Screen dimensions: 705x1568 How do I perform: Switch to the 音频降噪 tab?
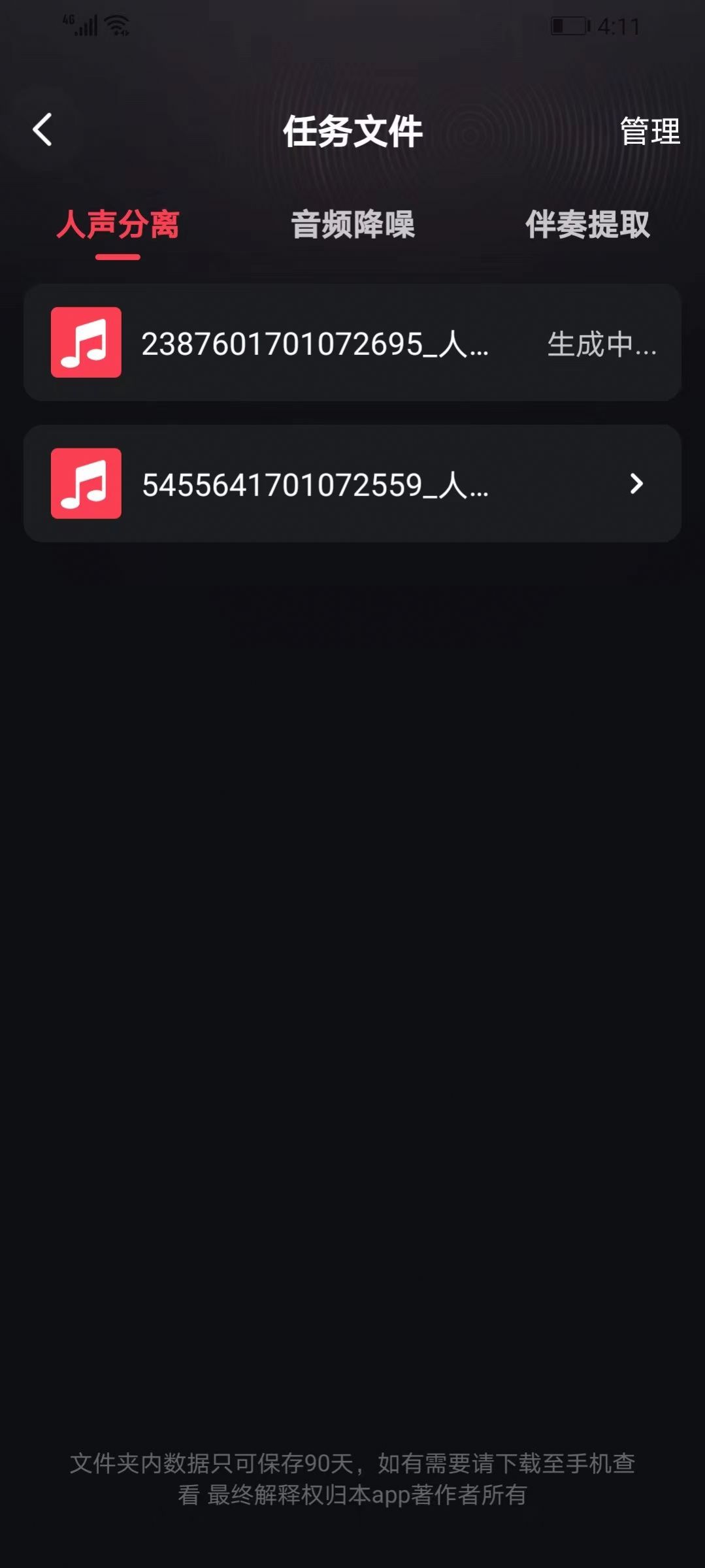pyautogui.click(x=353, y=225)
